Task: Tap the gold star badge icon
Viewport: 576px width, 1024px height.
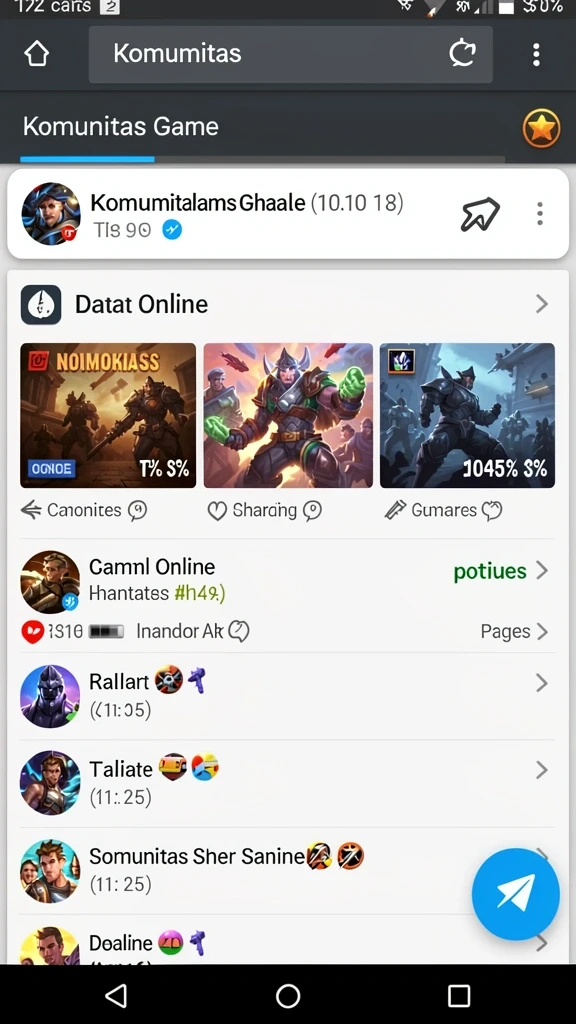Action: (541, 128)
